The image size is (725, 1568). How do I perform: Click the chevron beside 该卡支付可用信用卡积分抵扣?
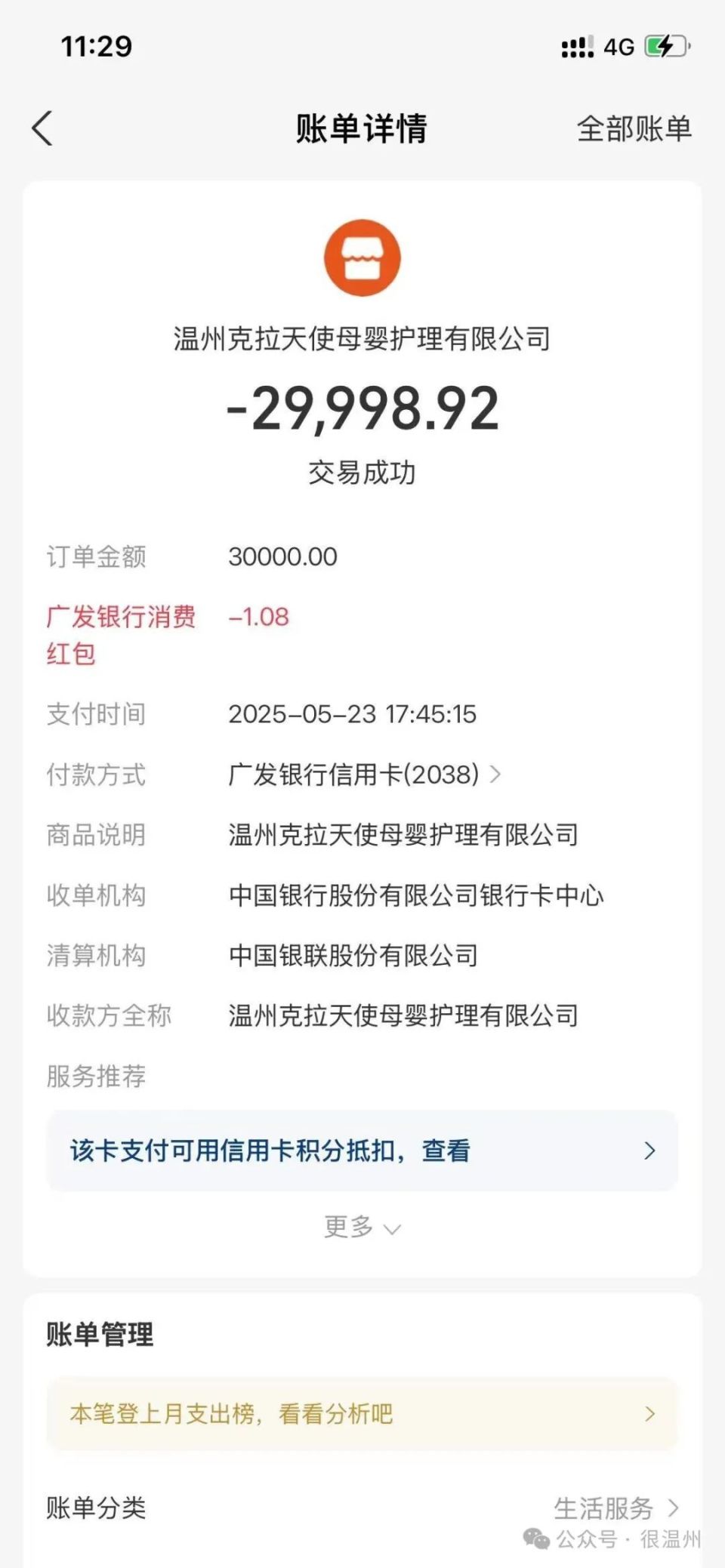click(649, 1150)
